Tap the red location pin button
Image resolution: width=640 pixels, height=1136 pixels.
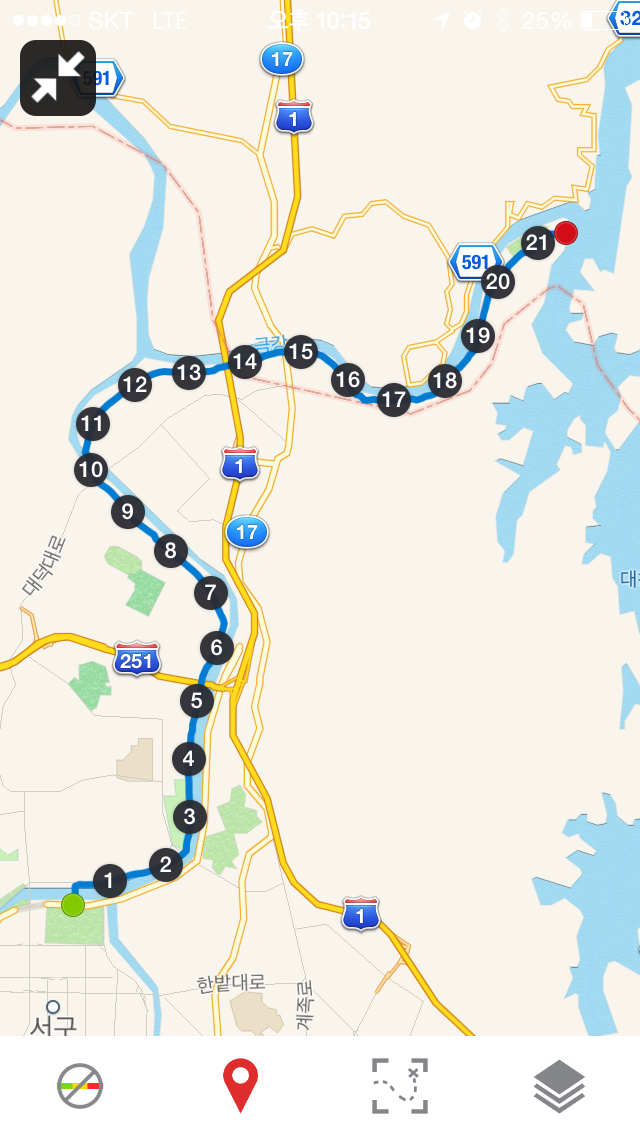click(x=240, y=1085)
